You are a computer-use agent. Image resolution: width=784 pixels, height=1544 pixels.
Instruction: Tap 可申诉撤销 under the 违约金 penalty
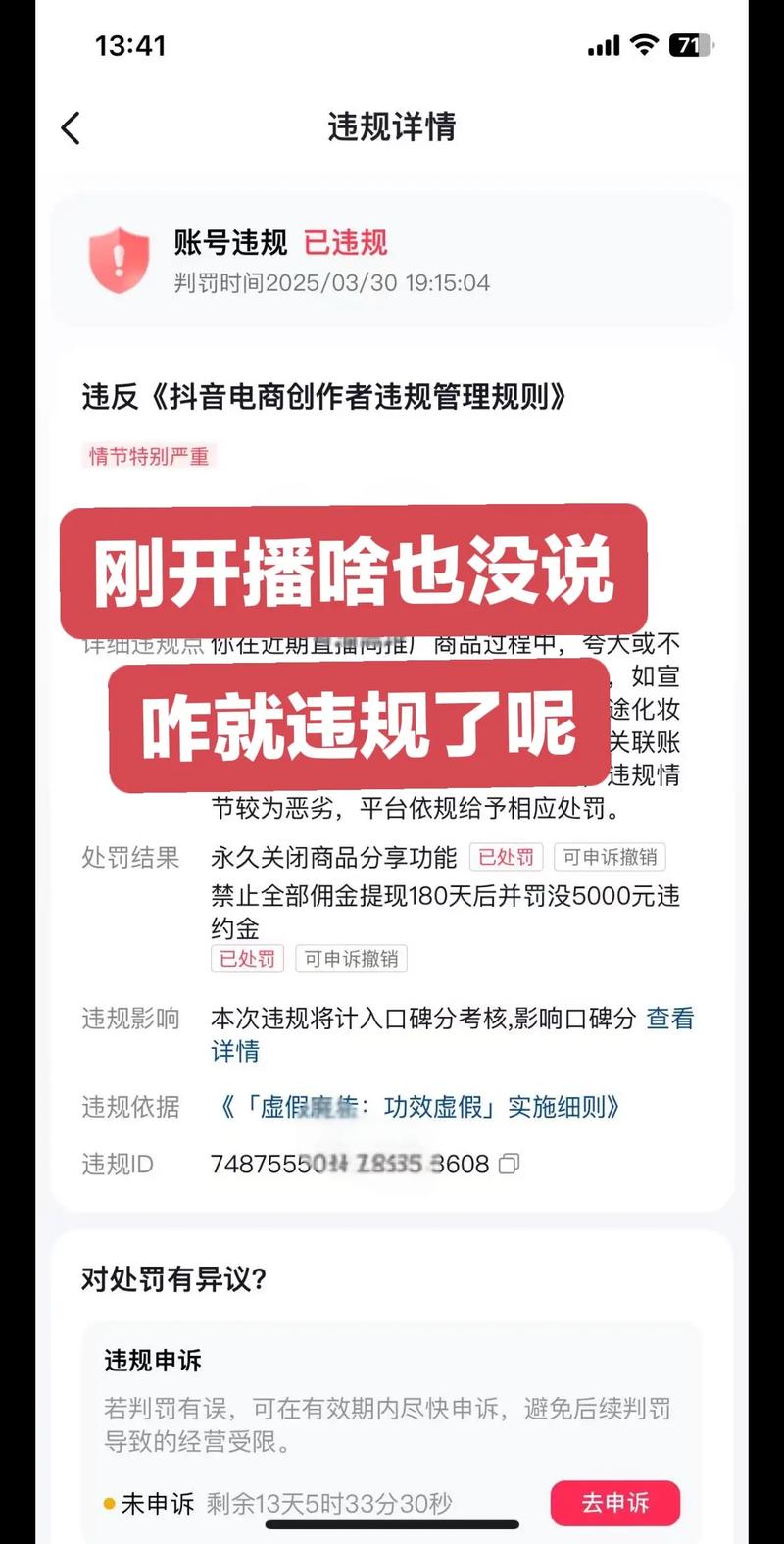point(351,959)
